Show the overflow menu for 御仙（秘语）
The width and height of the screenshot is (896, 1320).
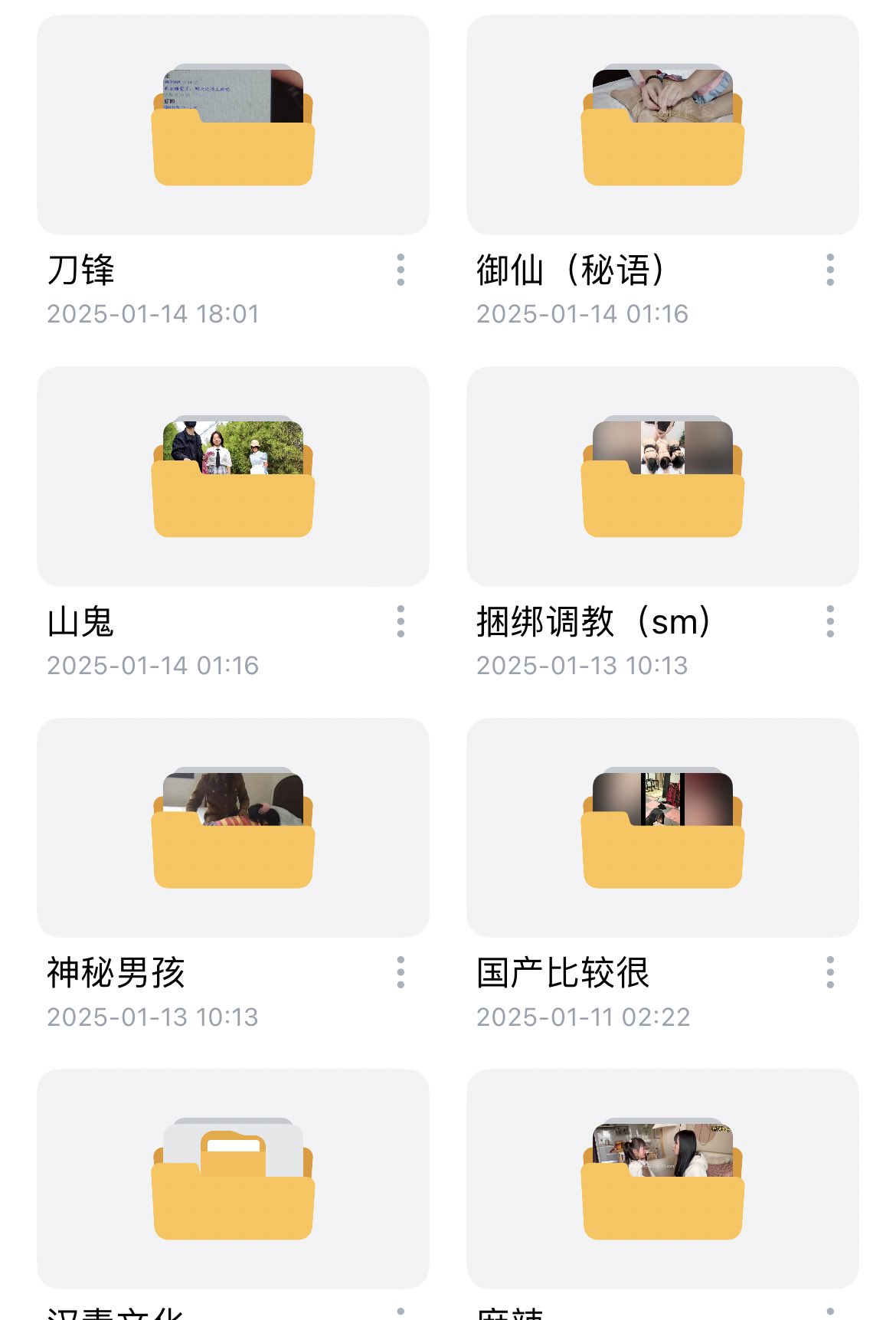tap(830, 270)
